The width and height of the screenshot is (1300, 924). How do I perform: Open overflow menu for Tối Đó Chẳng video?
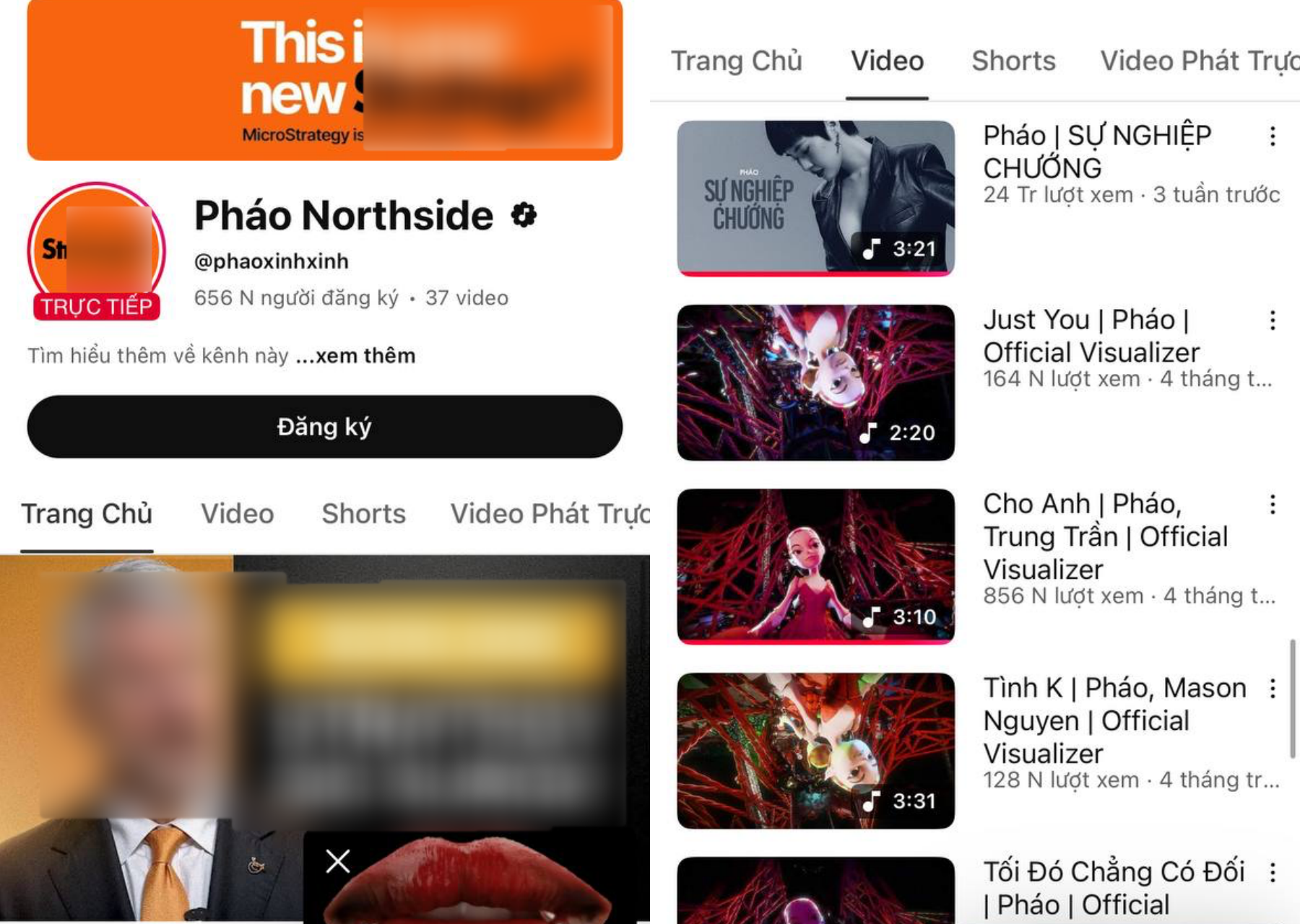point(1273,873)
